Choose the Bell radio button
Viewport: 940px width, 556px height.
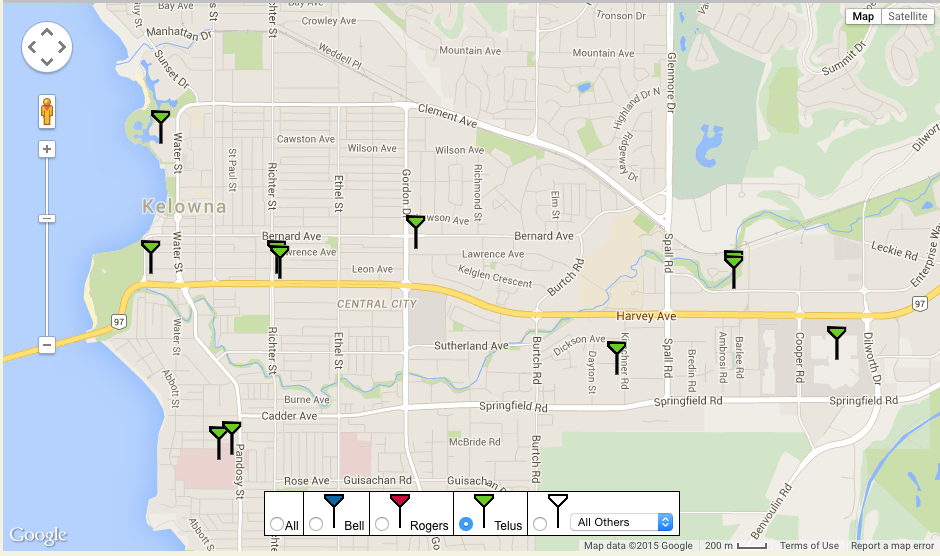coord(316,523)
